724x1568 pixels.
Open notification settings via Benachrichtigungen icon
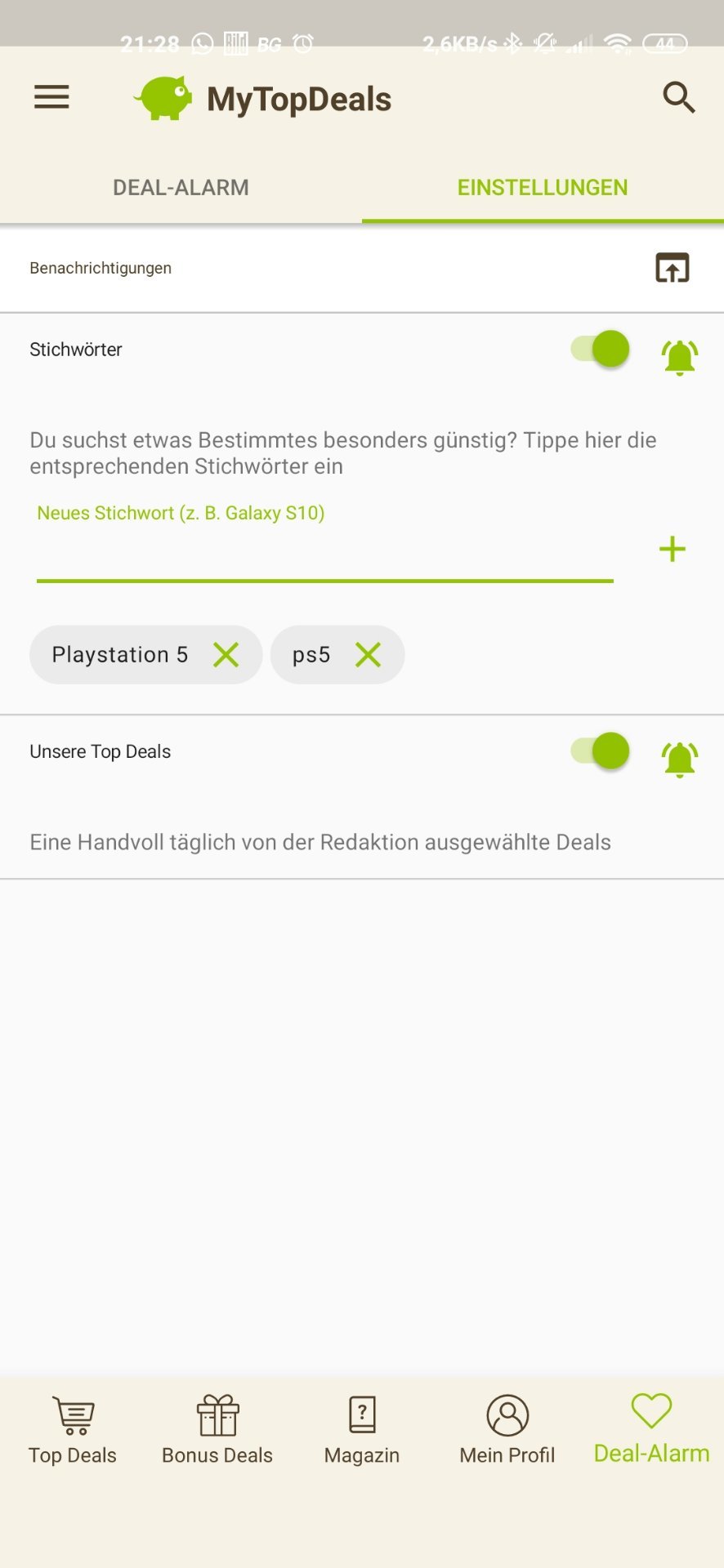coord(673,268)
